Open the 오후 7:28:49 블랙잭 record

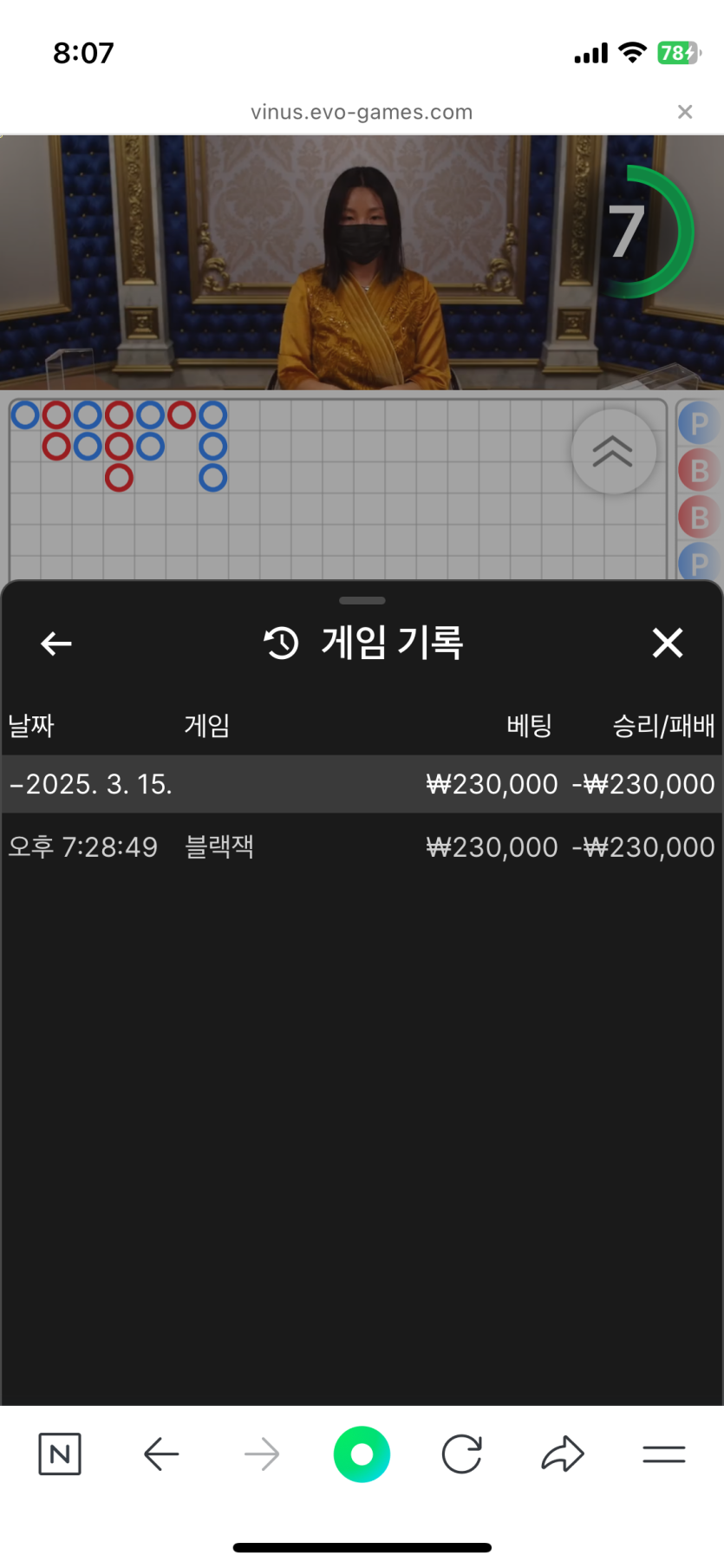(x=362, y=847)
